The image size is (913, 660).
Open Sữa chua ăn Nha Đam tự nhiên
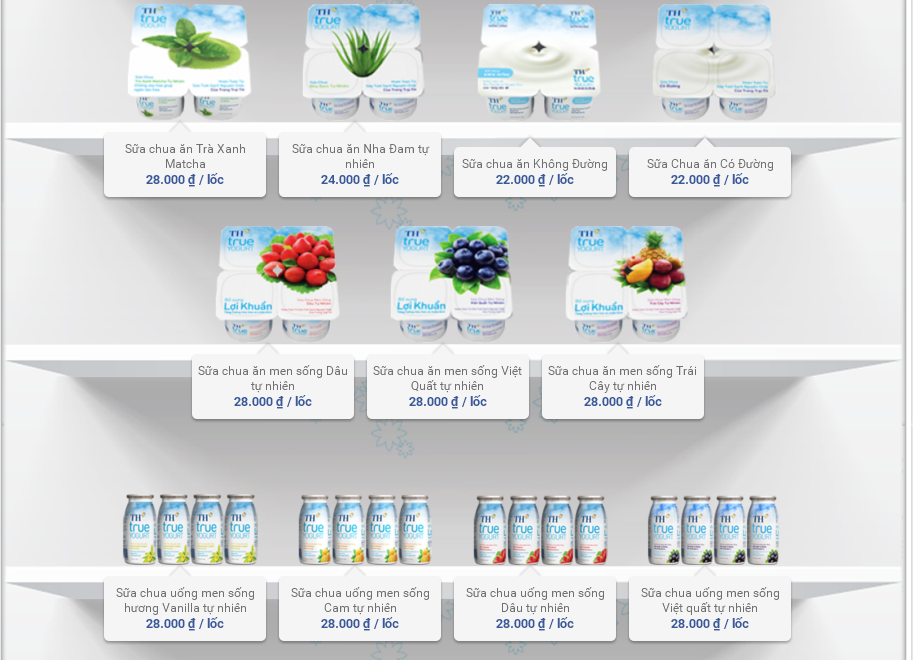point(361,62)
